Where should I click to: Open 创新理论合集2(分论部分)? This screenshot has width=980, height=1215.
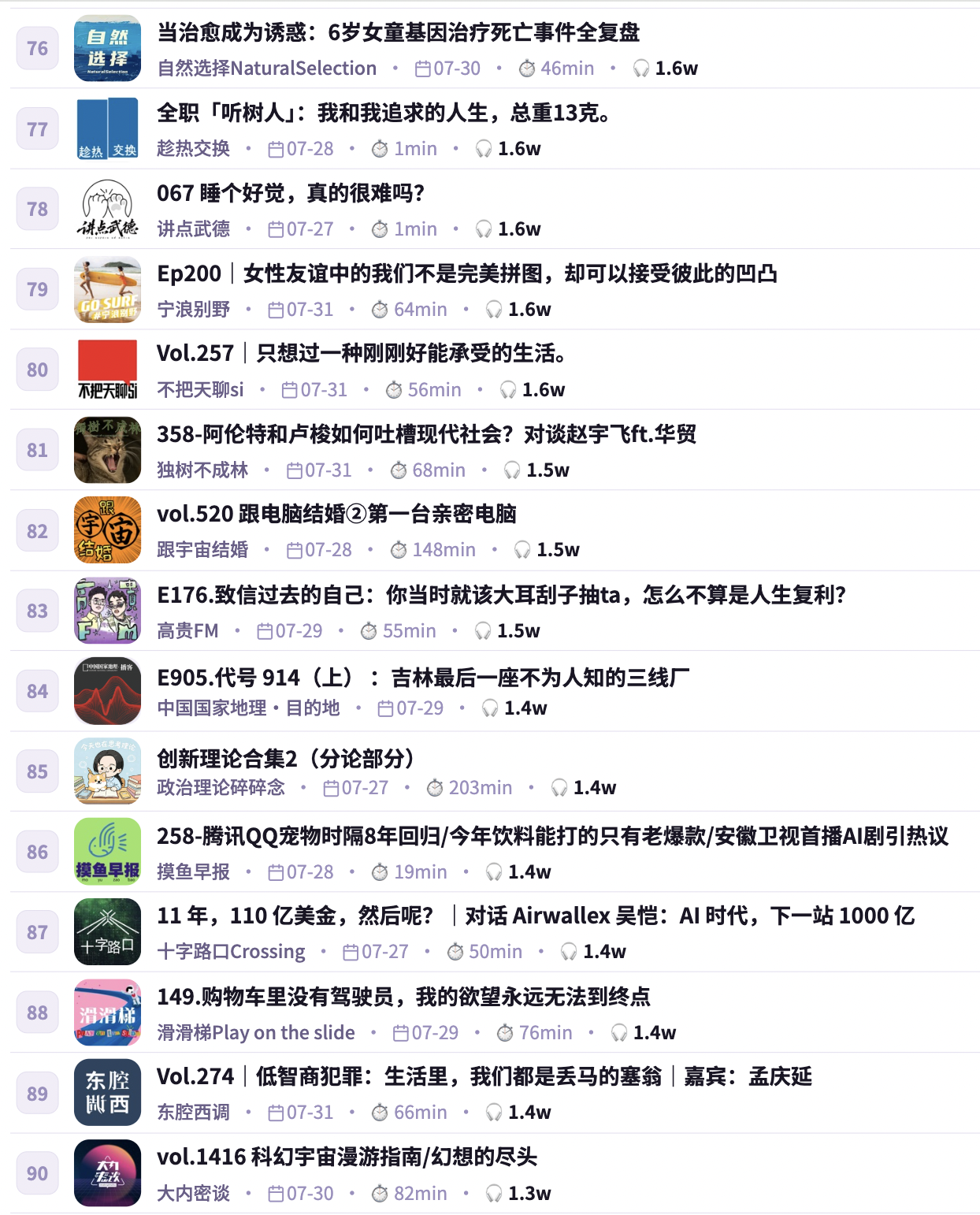click(286, 759)
